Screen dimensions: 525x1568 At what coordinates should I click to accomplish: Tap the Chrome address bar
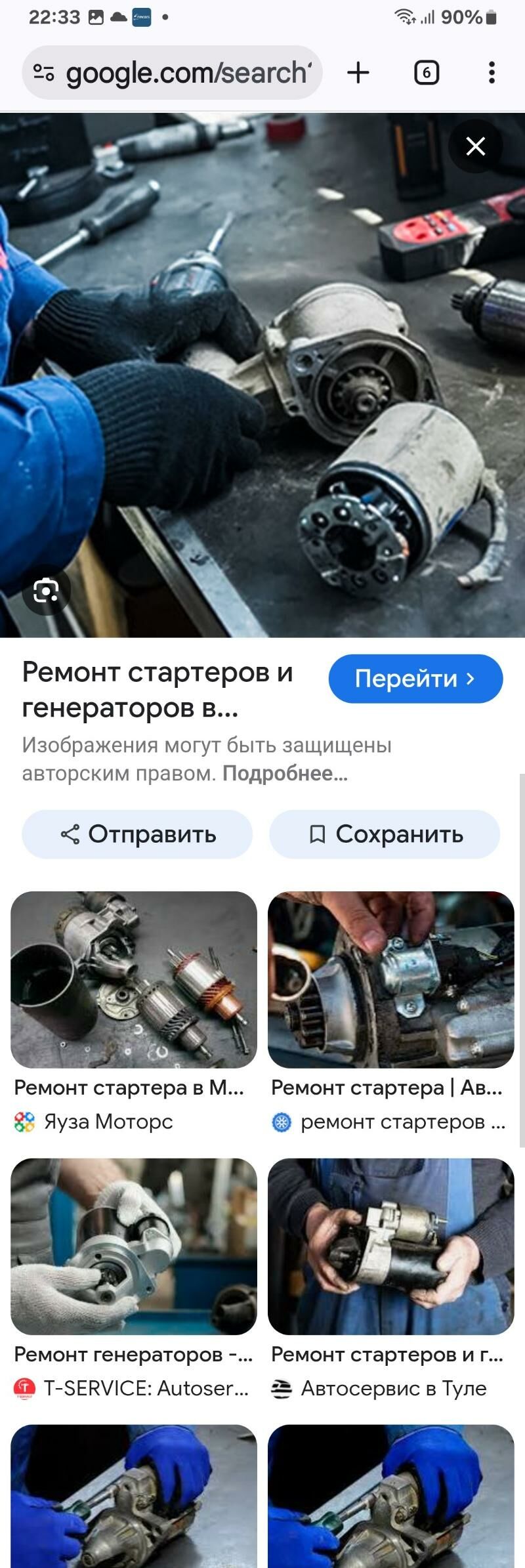click(187, 72)
